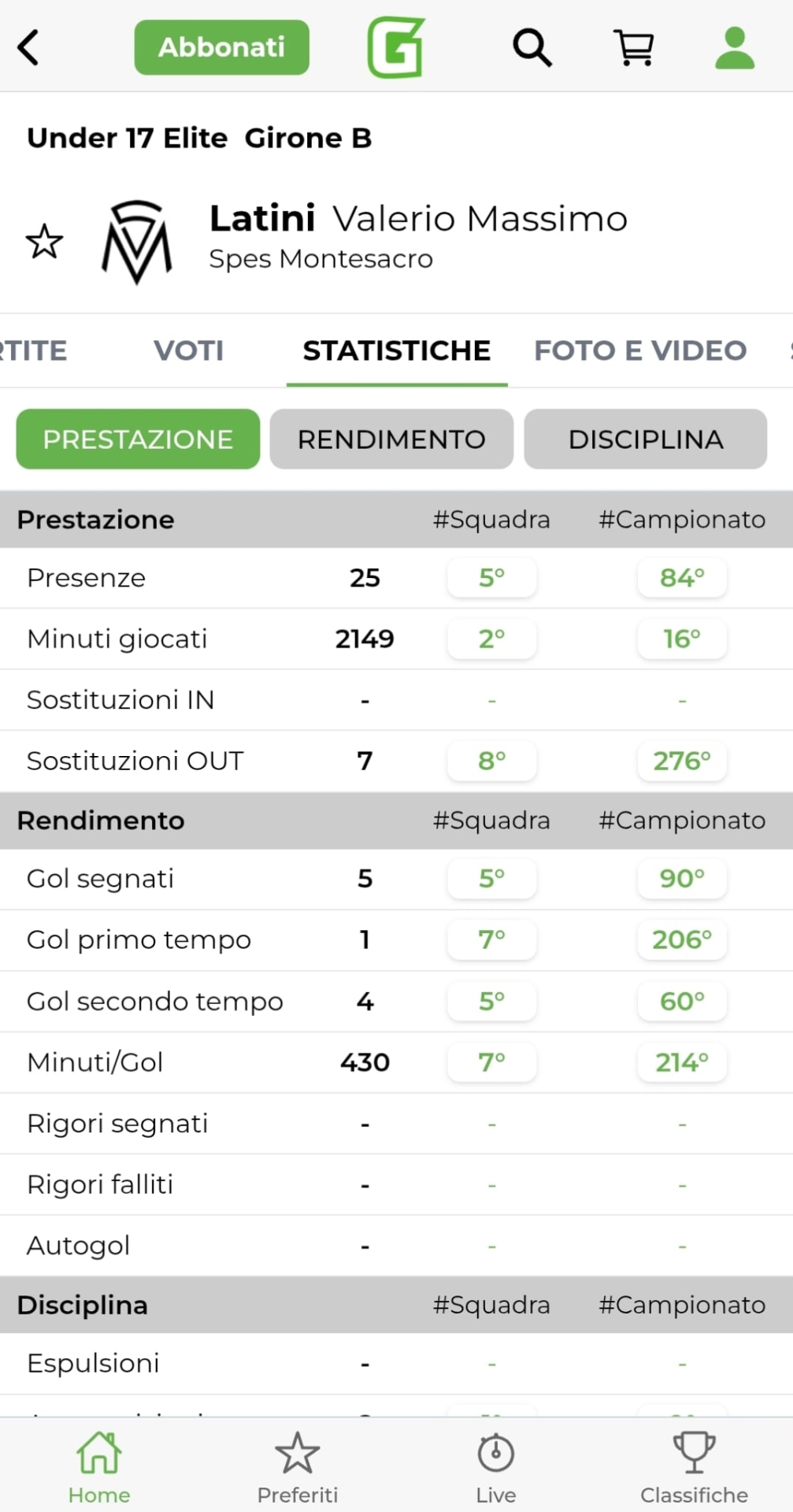Select the RENDIMENTO filter chip
Image resolution: width=793 pixels, height=1512 pixels.
pyautogui.click(x=391, y=439)
